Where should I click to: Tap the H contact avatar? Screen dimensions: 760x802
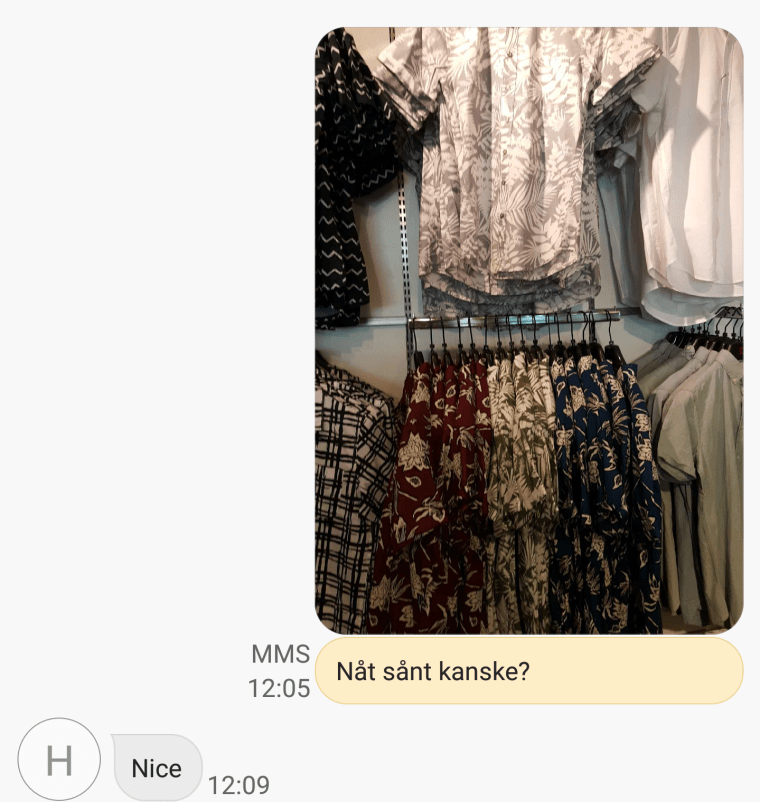click(59, 759)
